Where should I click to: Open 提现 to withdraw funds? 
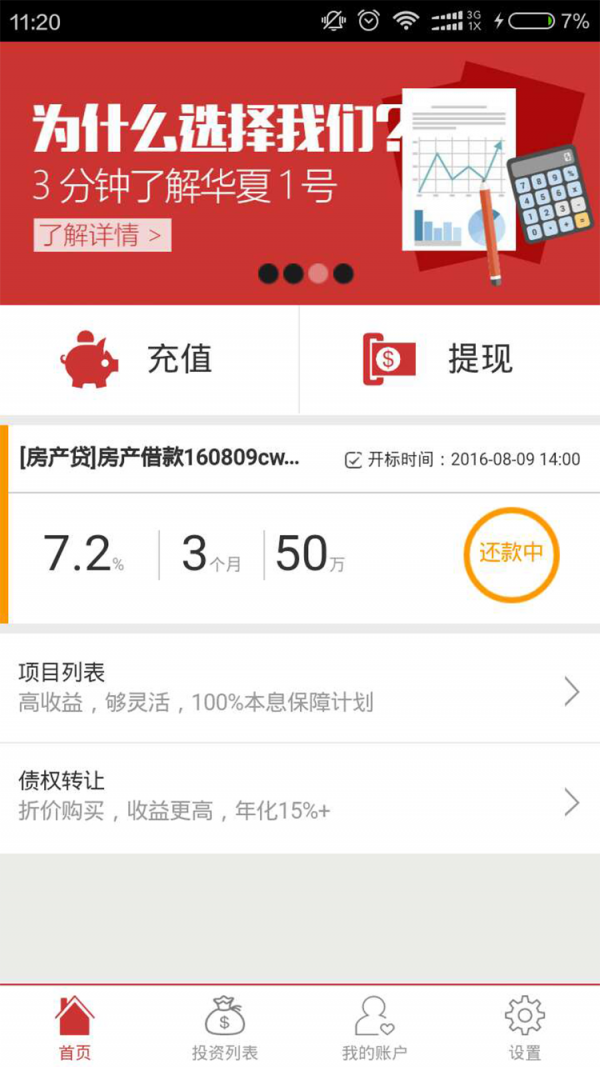[449, 359]
